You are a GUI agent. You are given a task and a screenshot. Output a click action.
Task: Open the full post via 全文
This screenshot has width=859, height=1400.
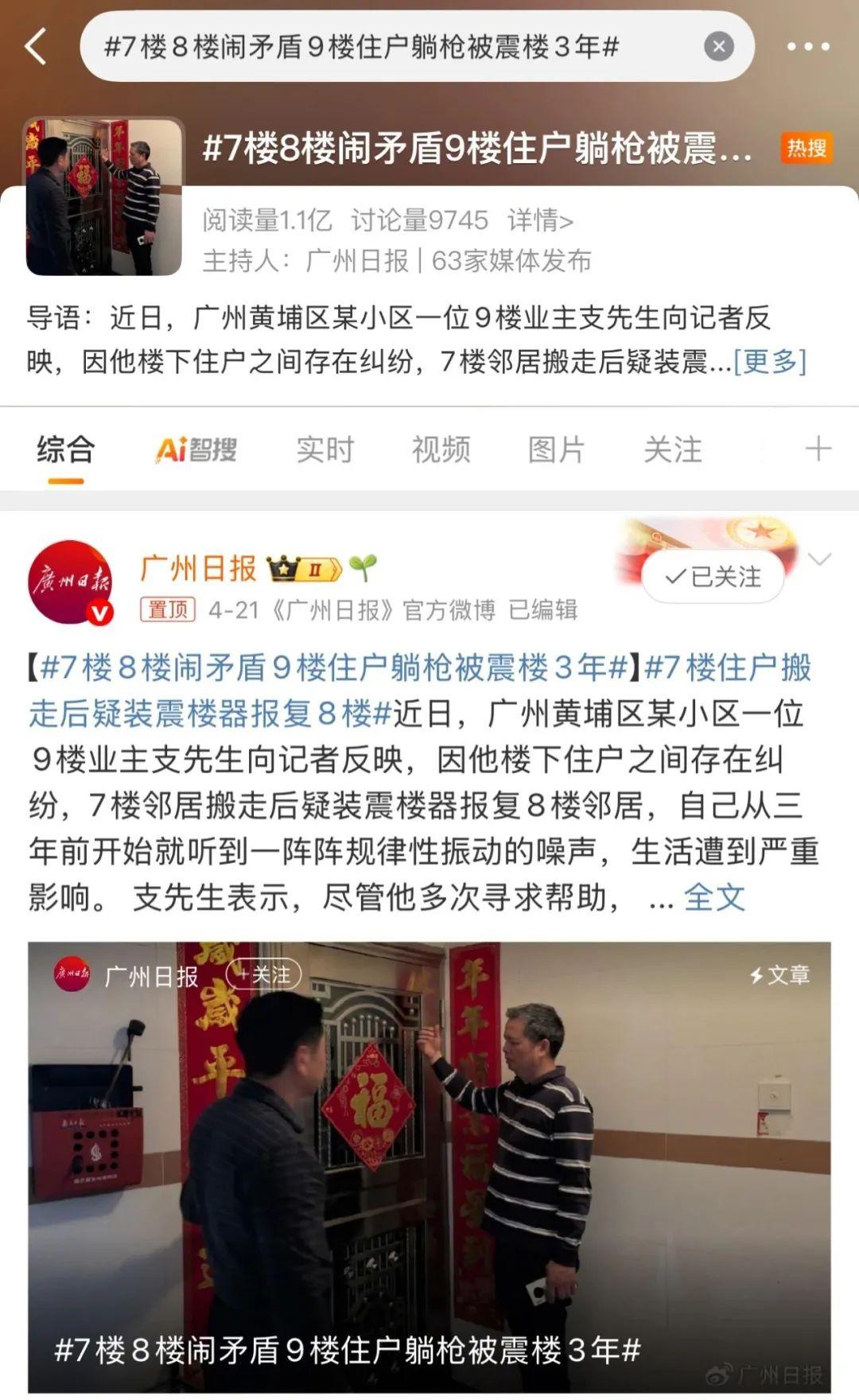tap(714, 898)
